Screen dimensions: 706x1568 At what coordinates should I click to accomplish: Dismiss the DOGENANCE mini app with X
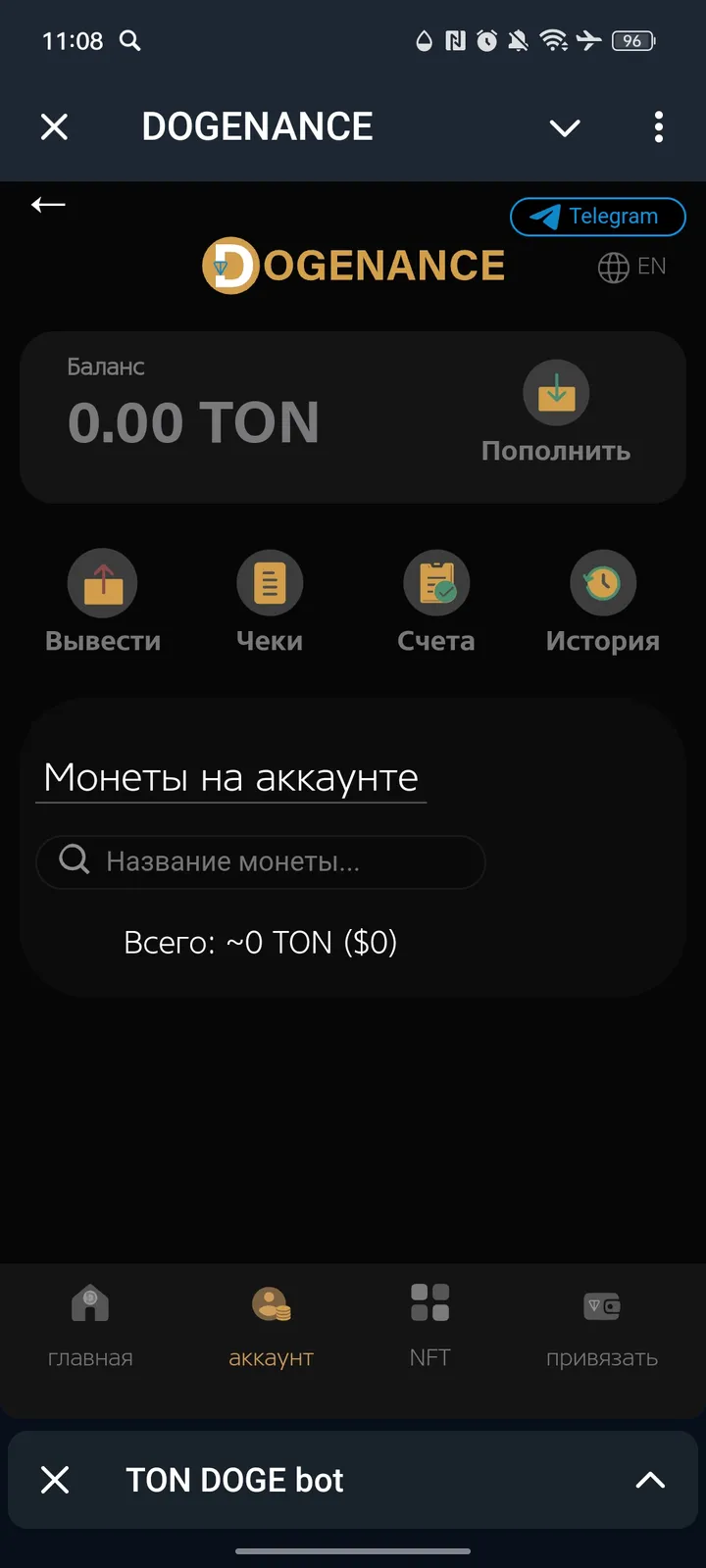pyautogui.click(x=54, y=127)
